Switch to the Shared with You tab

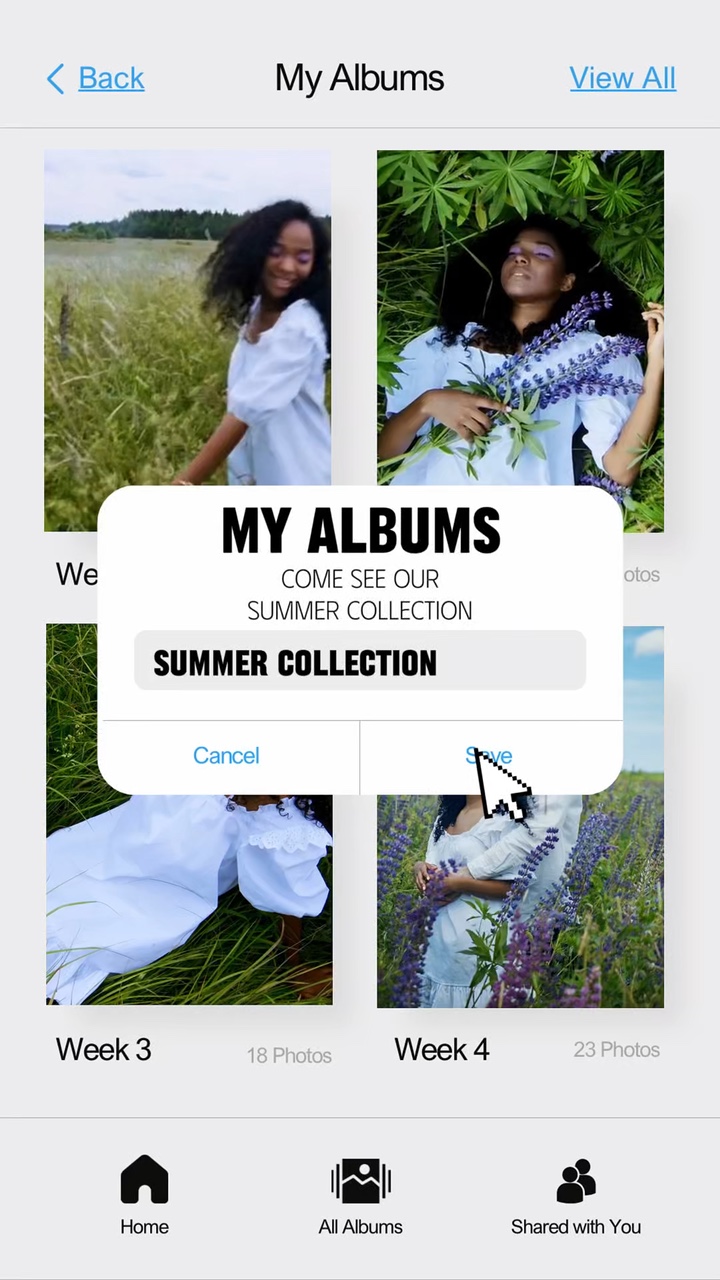[576, 1195]
